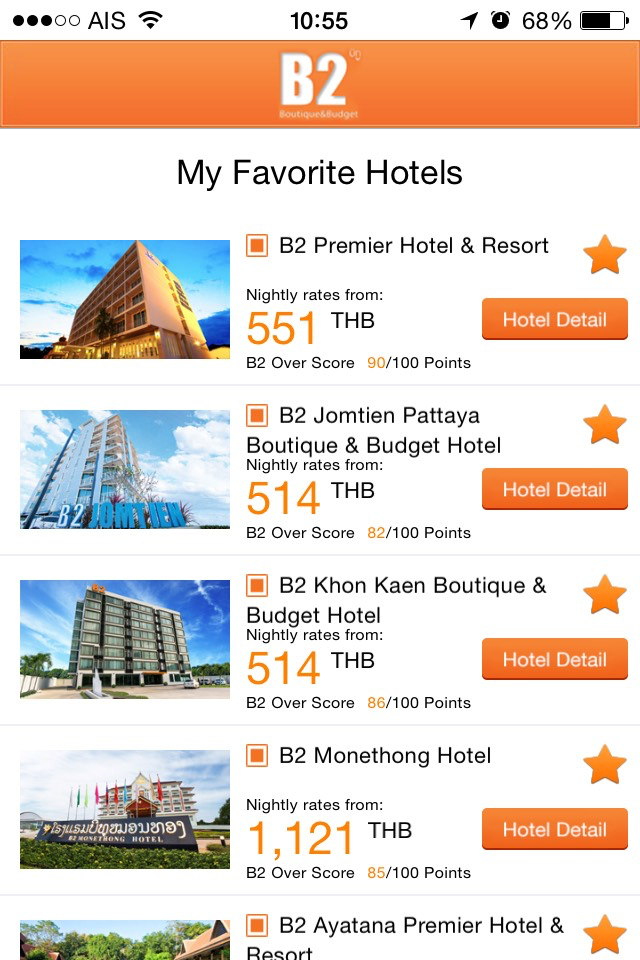Tap the star beside B2 Monethong Hotel
Screen dimensions: 640x960
point(605,765)
